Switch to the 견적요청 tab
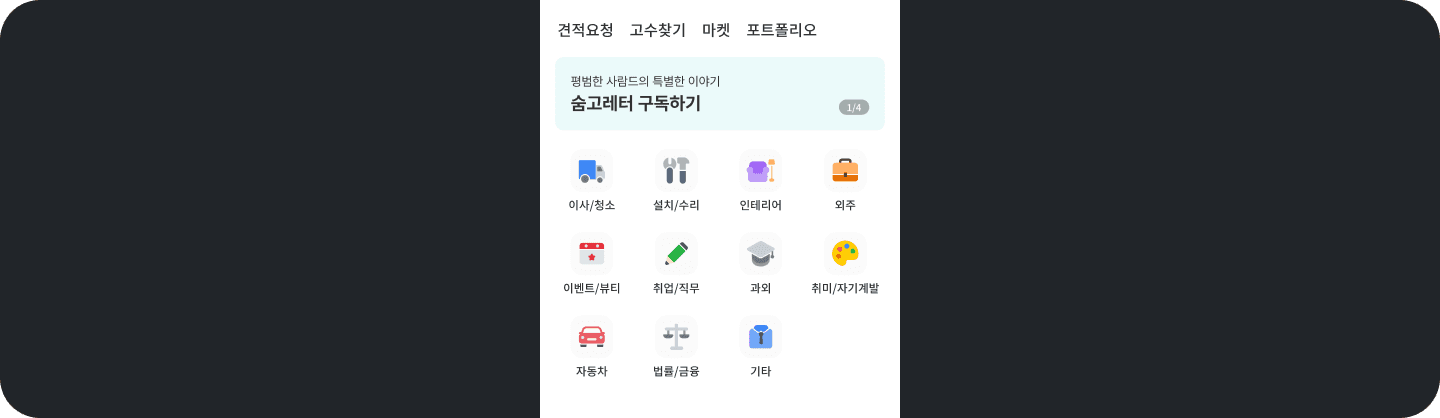This screenshot has width=1440, height=418. tap(585, 30)
